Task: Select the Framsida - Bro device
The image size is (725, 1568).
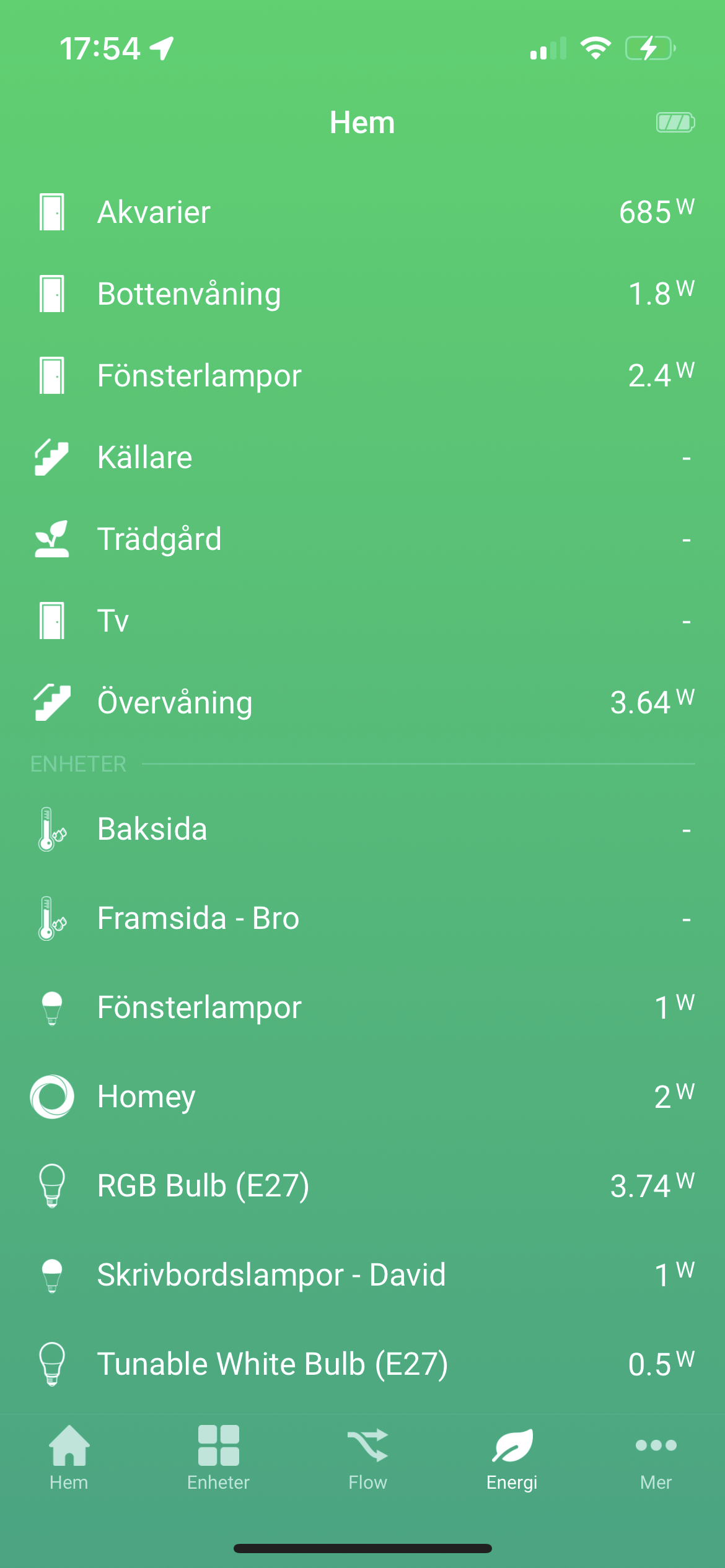Action: pos(362,918)
